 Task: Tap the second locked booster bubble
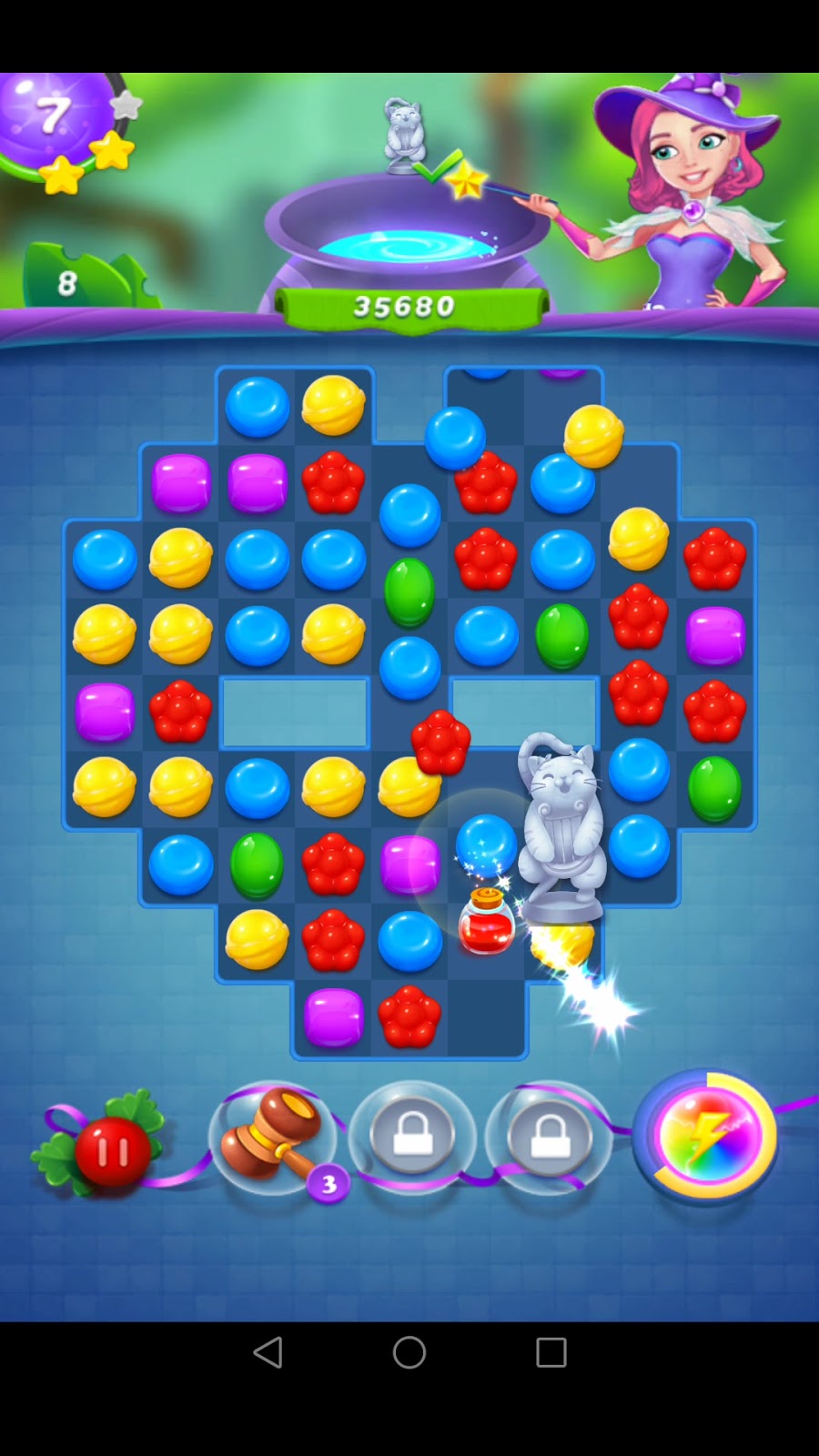pos(550,1137)
